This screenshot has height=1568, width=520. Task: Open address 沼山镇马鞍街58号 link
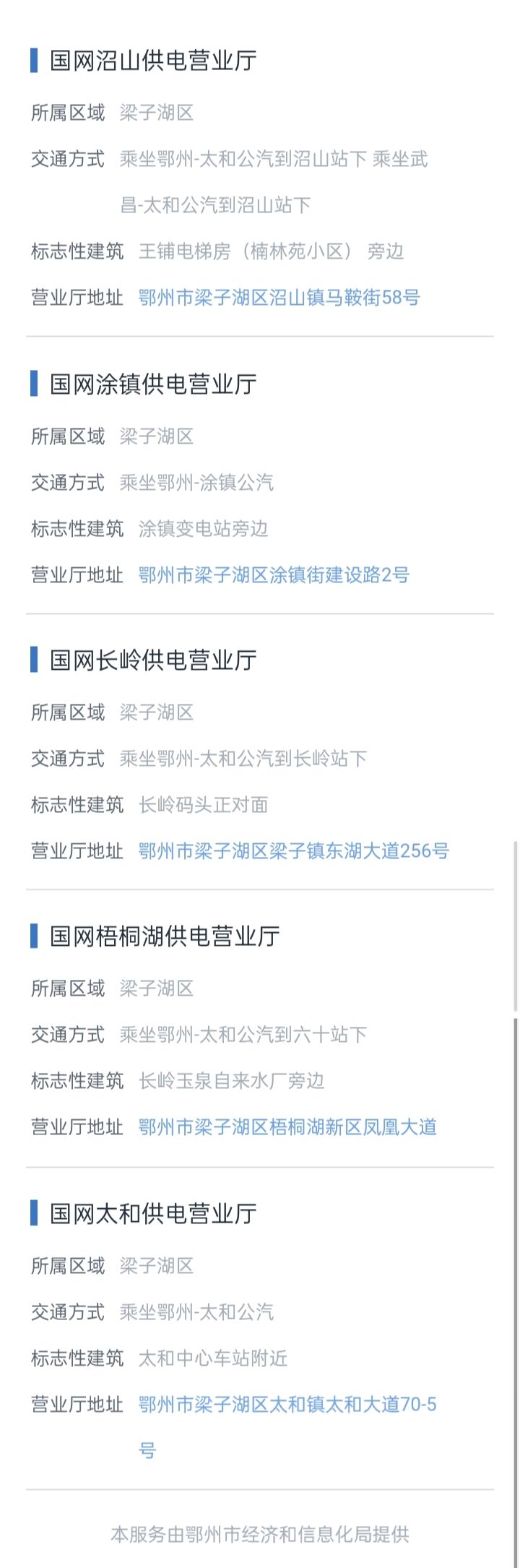279,297
